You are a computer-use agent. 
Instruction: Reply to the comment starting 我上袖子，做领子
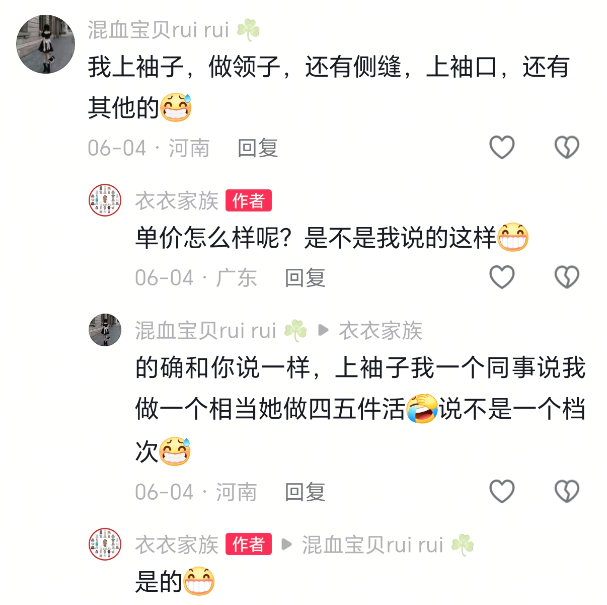coord(257,148)
